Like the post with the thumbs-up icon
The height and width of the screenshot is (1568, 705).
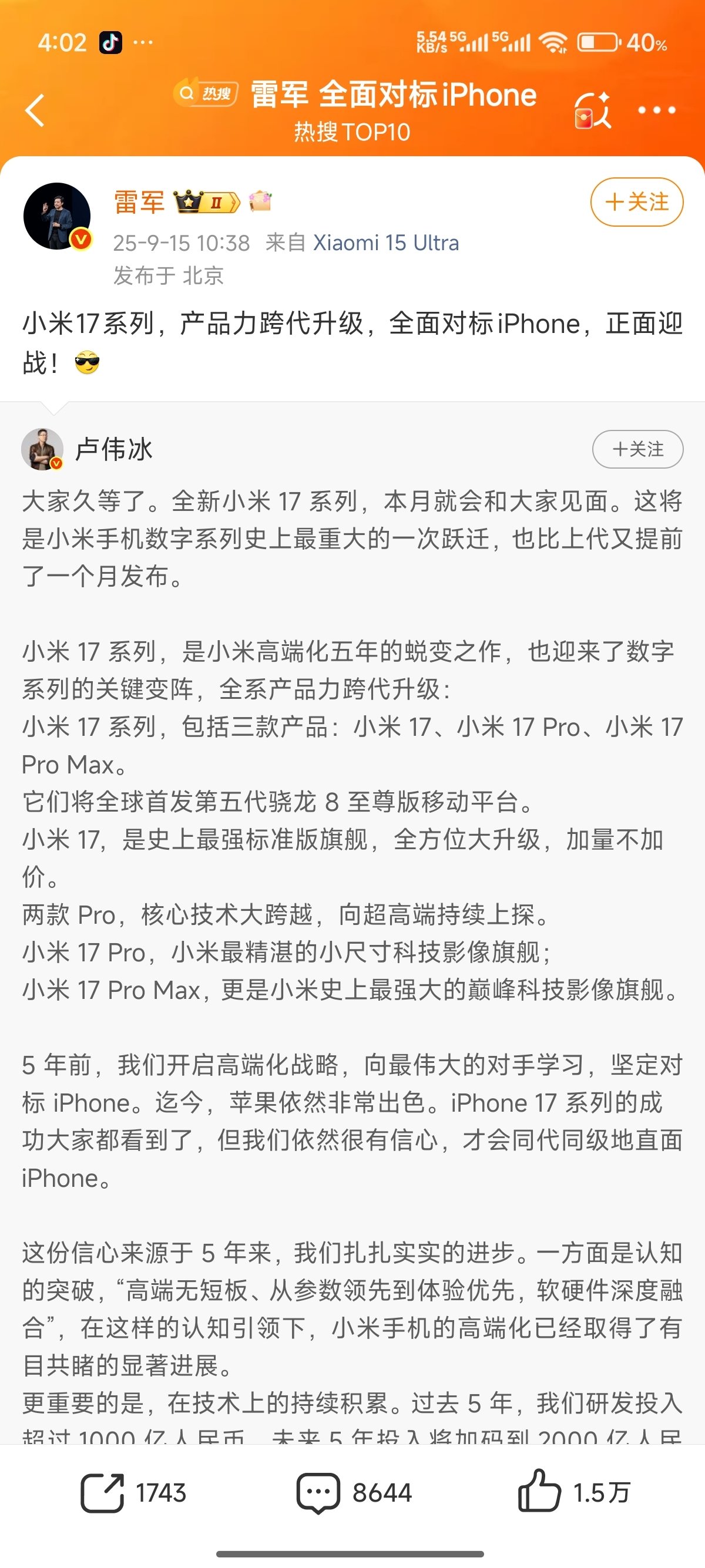click(539, 1491)
